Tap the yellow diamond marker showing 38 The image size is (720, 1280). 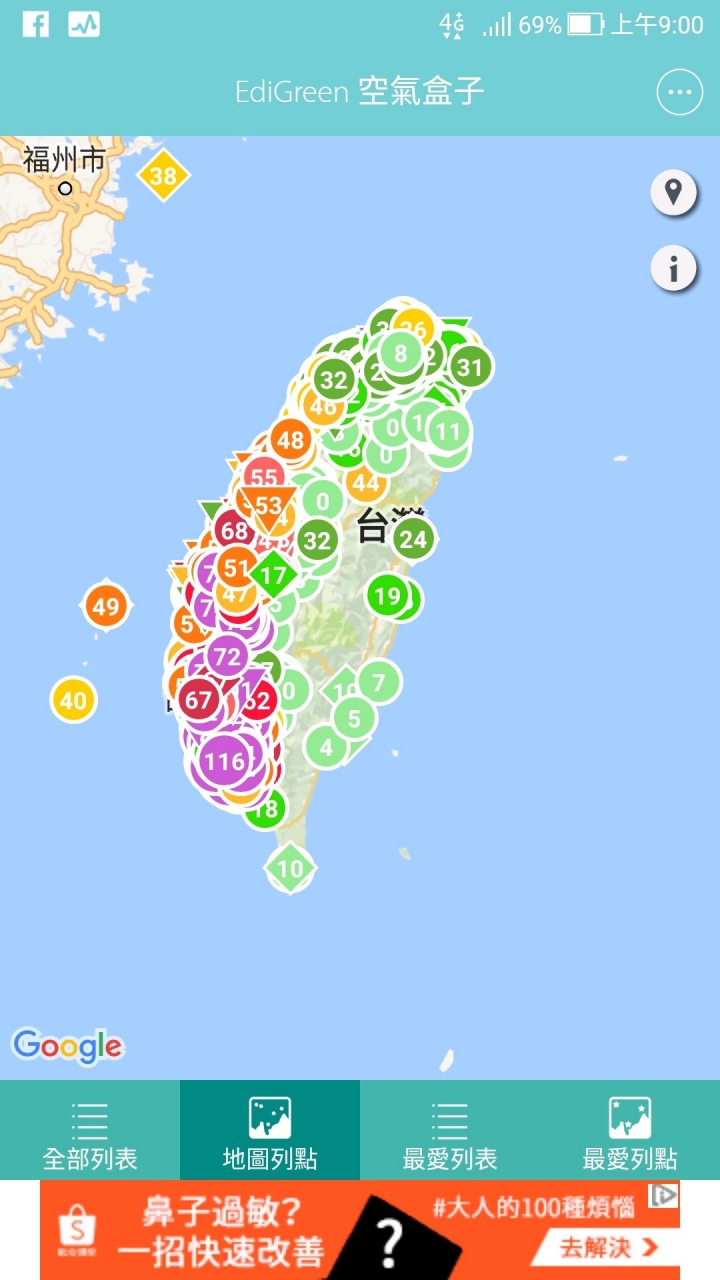tap(163, 176)
